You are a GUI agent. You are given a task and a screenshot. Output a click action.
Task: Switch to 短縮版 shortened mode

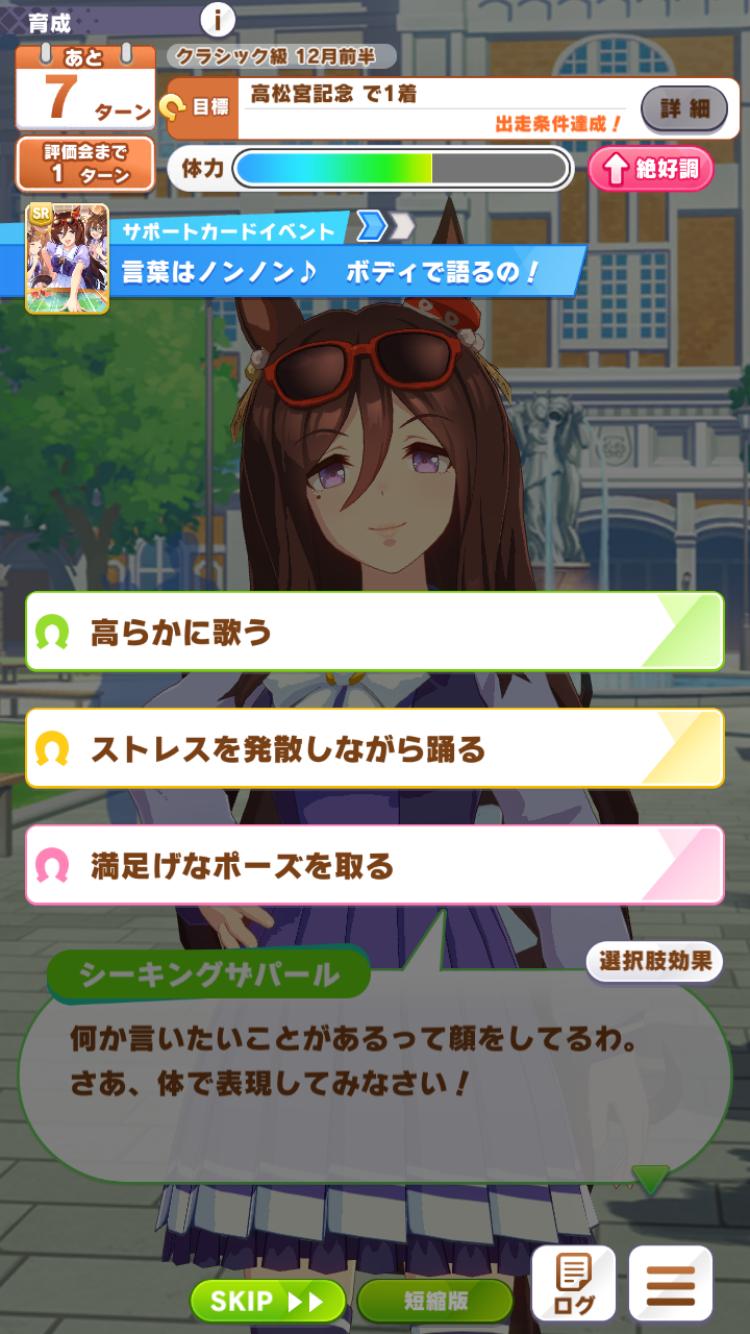(x=436, y=1301)
